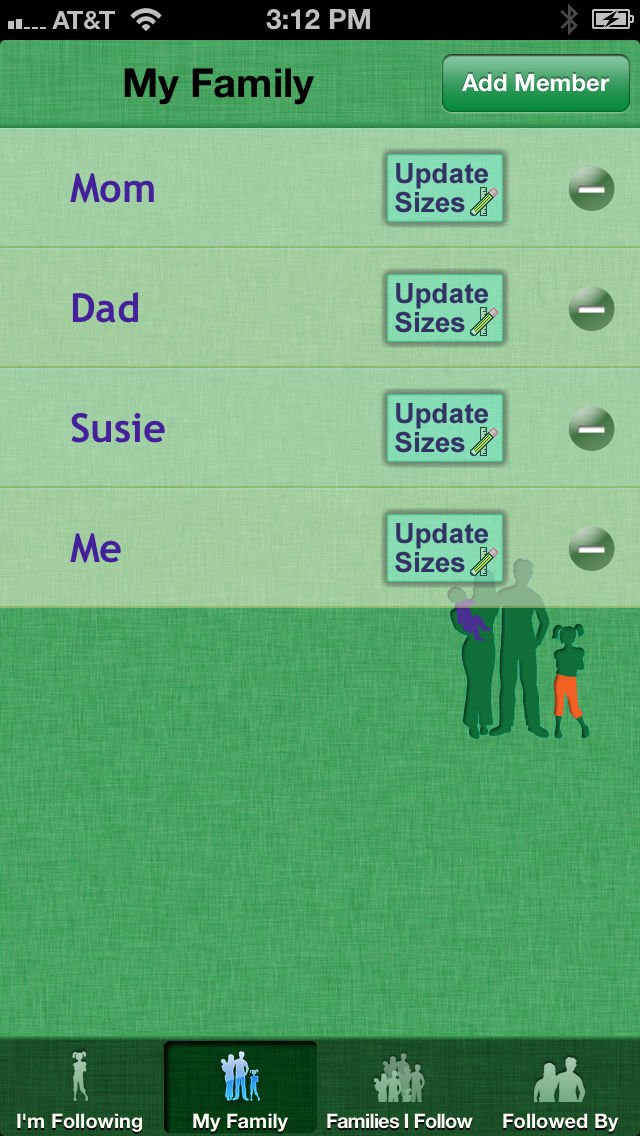Remove Mom with the minus icon
The image size is (640, 1136).
point(591,188)
